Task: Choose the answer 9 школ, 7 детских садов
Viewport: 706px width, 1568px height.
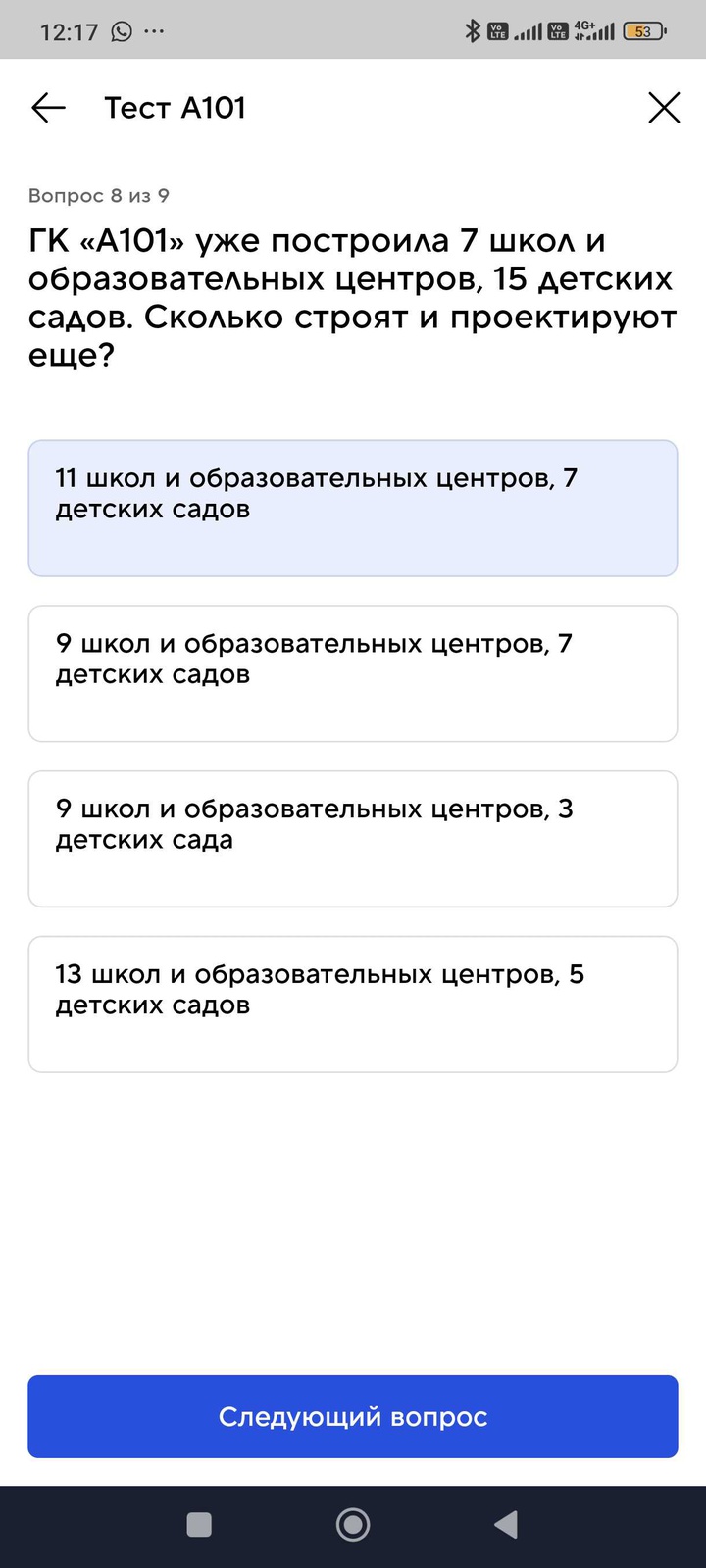Action: click(x=353, y=673)
